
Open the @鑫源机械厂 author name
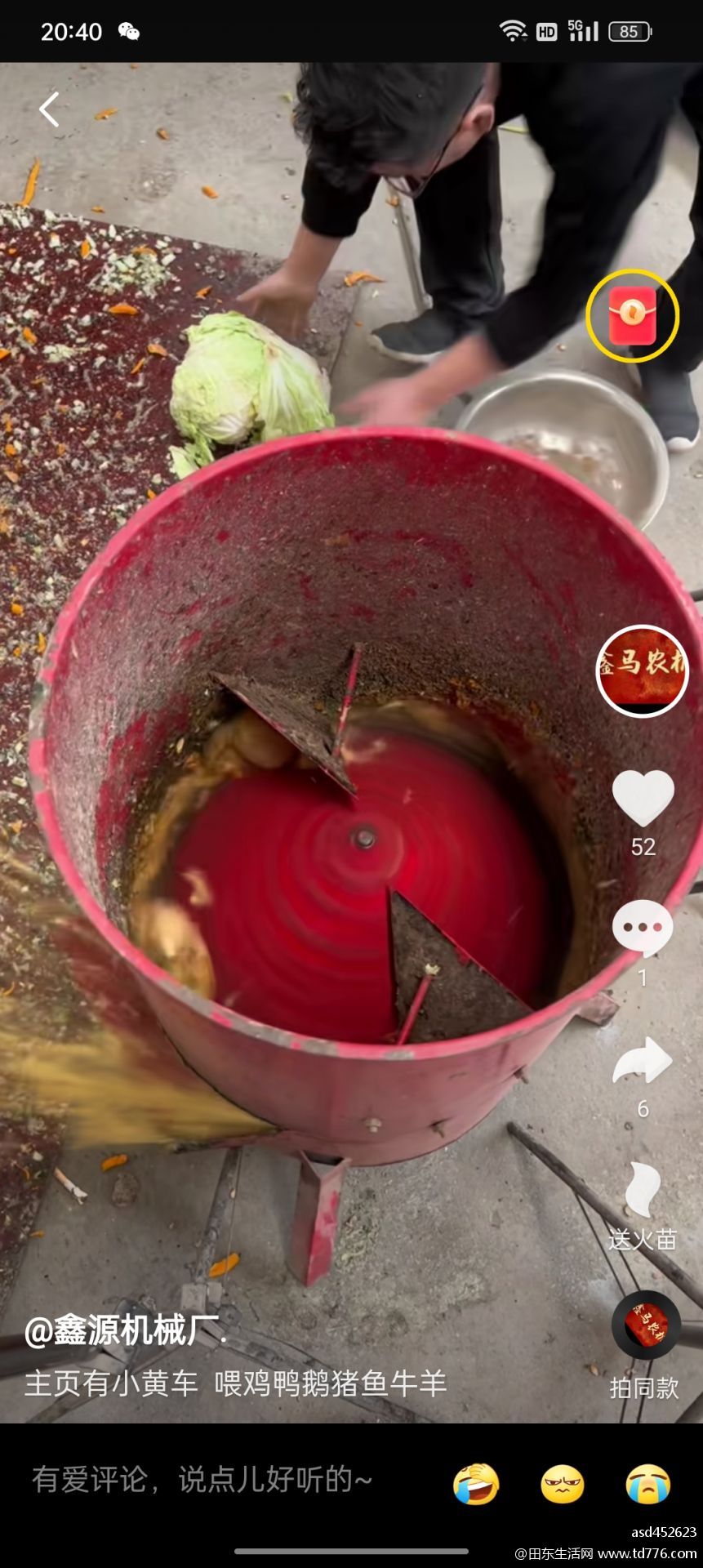click(x=126, y=1330)
